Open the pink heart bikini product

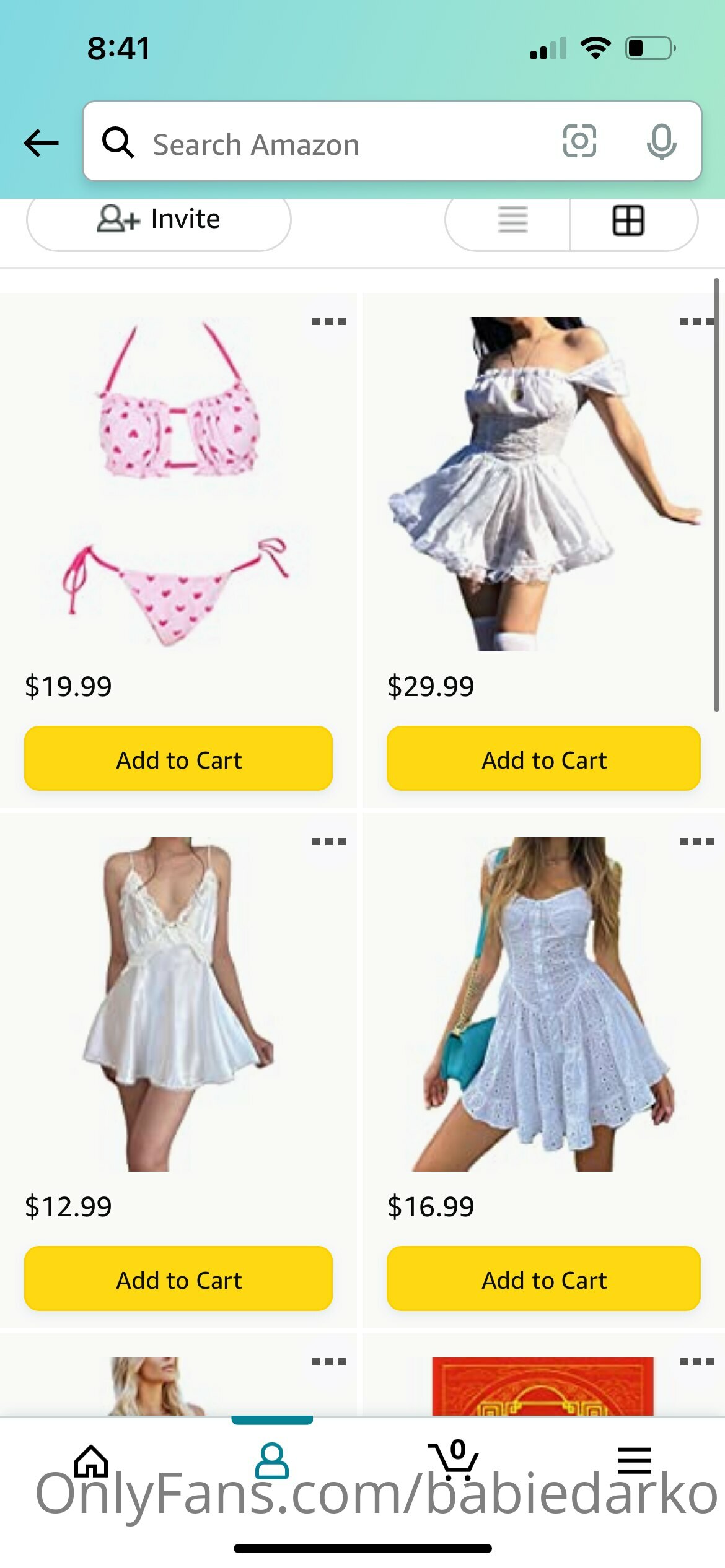click(x=178, y=483)
